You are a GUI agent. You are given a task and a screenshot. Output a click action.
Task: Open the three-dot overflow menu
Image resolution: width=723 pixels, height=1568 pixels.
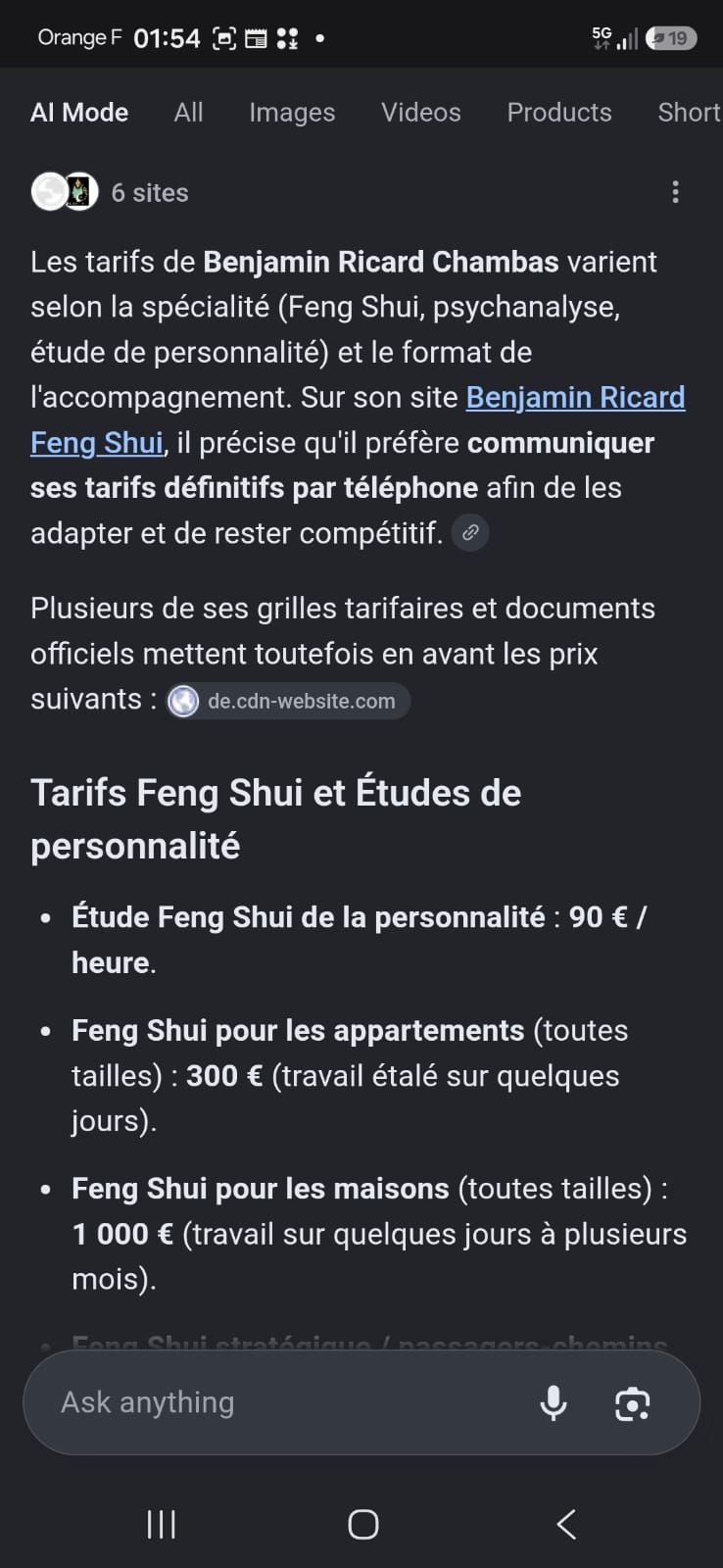point(675,192)
